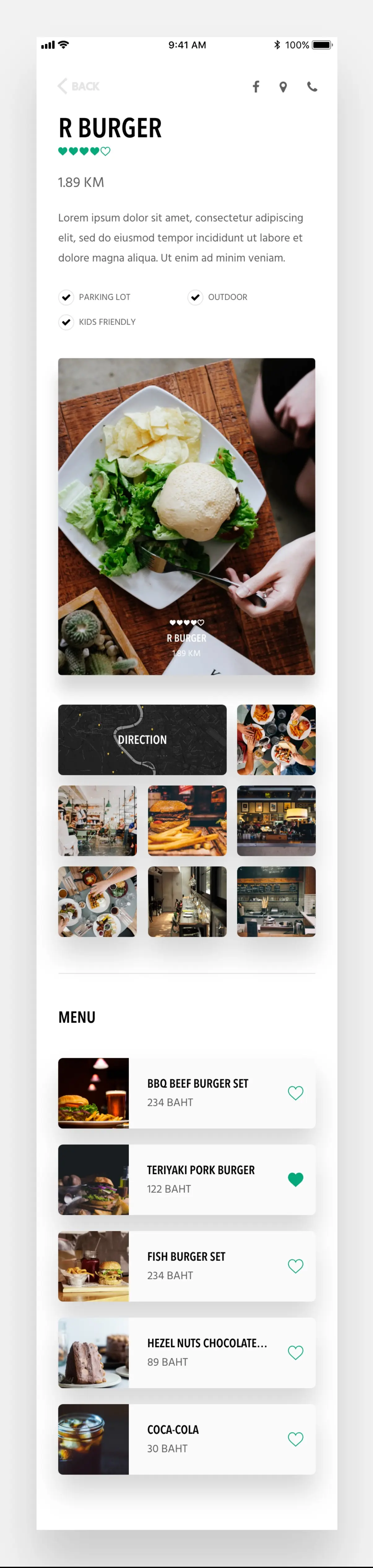The width and height of the screenshot is (373, 1568).
Task: Unfavorite the Teriyaki Pork Burger
Action: coord(296,1180)
